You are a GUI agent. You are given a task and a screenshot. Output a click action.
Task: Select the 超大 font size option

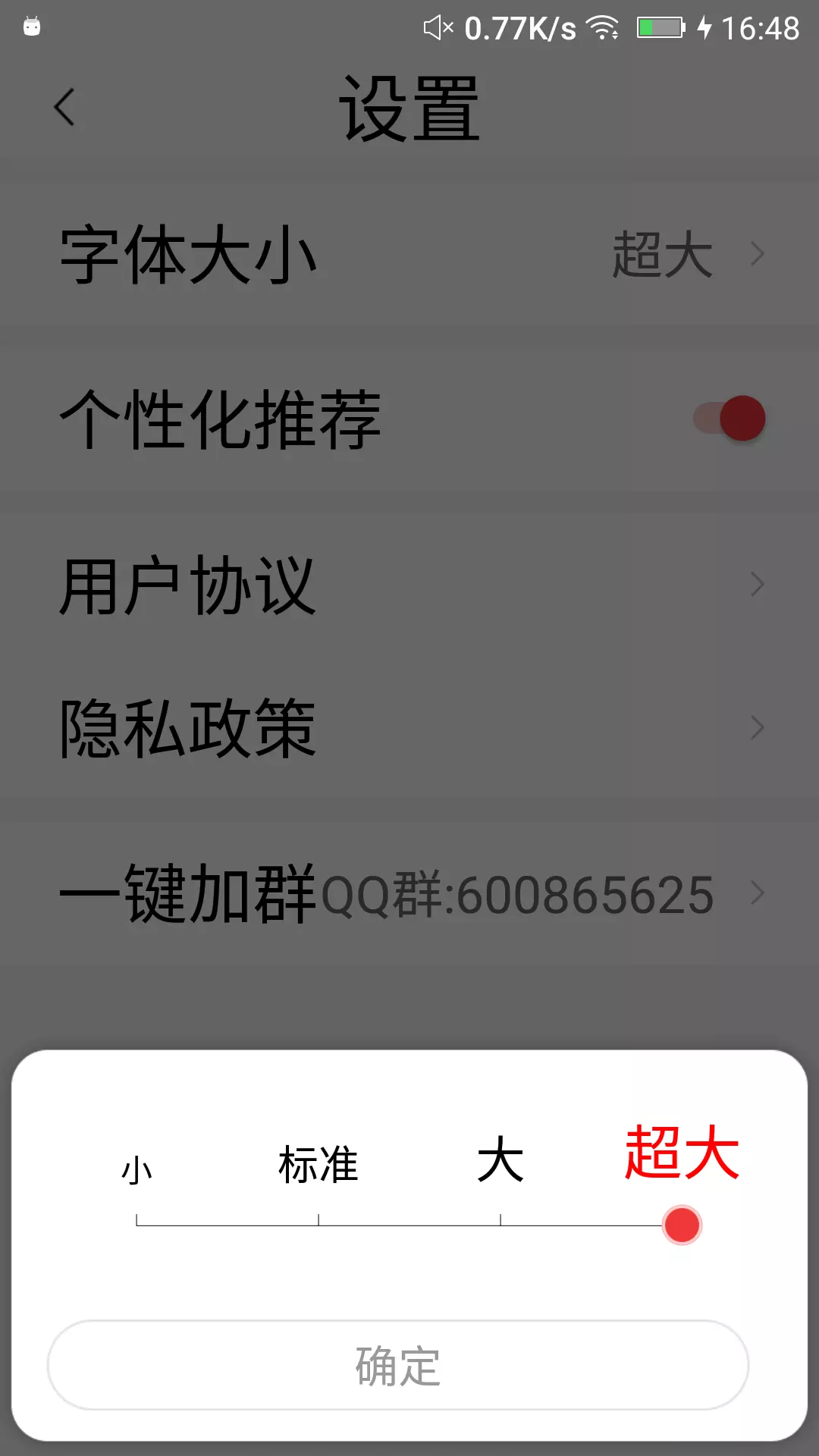tap(682, 1152)
